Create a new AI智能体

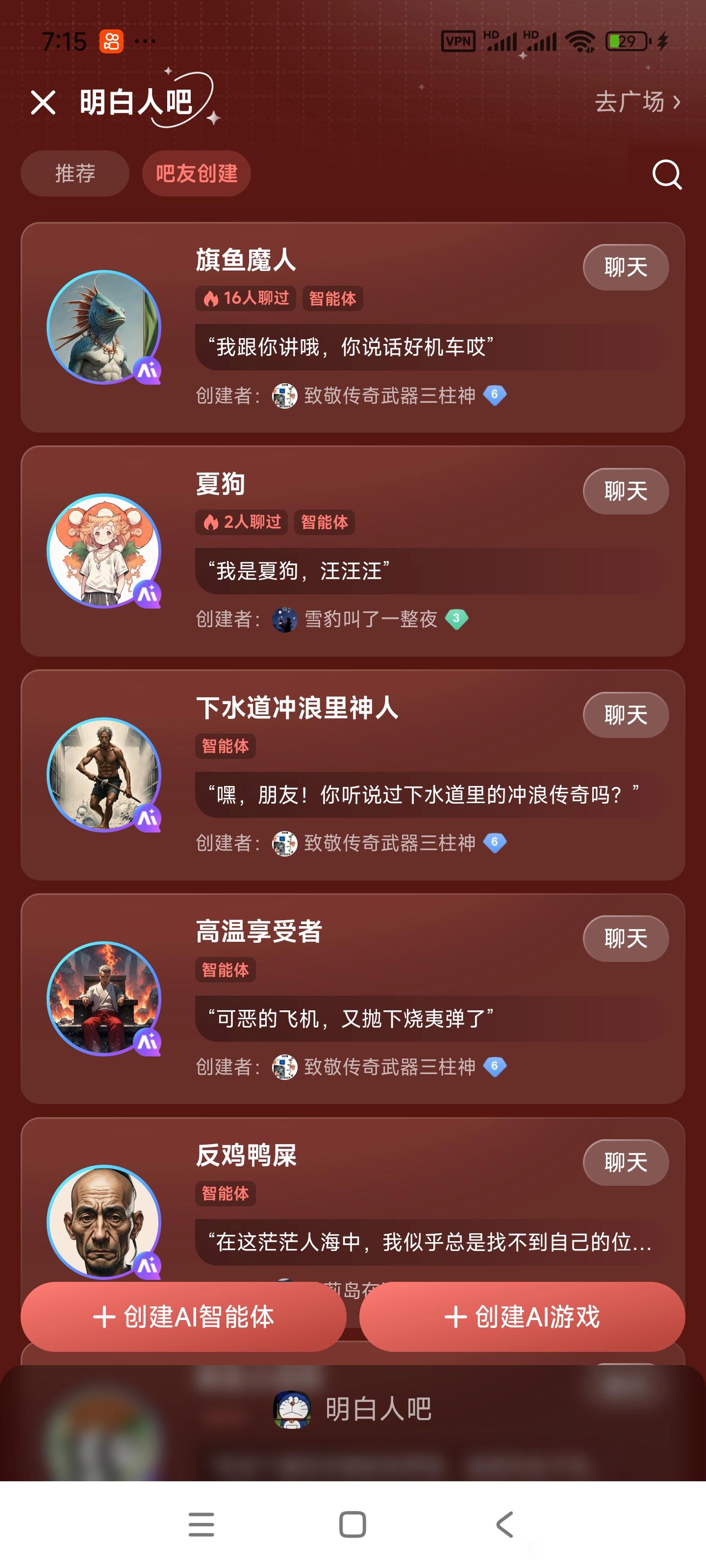[183, 1316]
